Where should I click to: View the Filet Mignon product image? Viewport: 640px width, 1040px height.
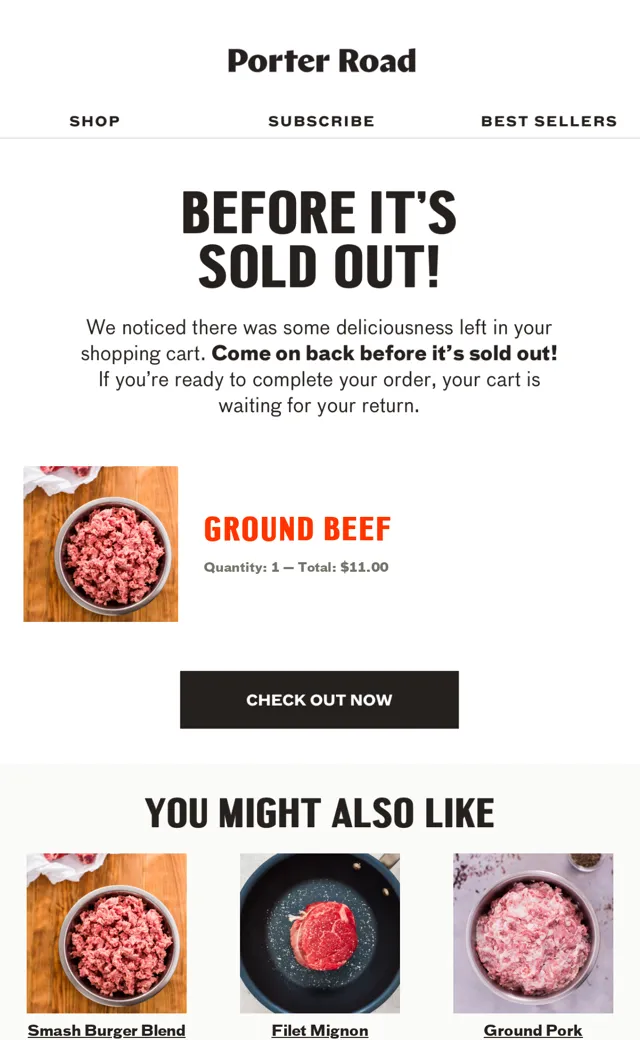pos(320,933)
